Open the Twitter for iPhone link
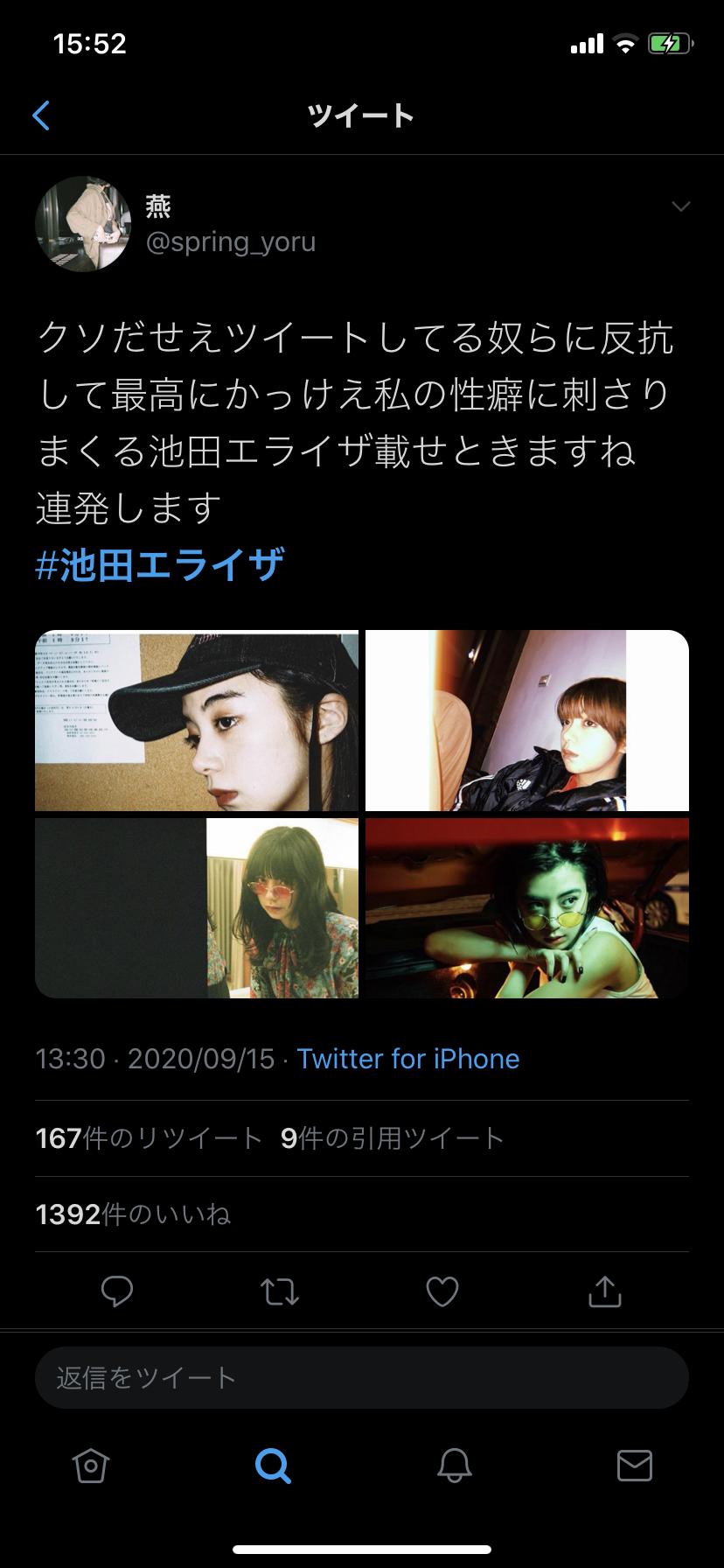The image size is (724, 1568). pyautogui.click(x=407, y=1059)
